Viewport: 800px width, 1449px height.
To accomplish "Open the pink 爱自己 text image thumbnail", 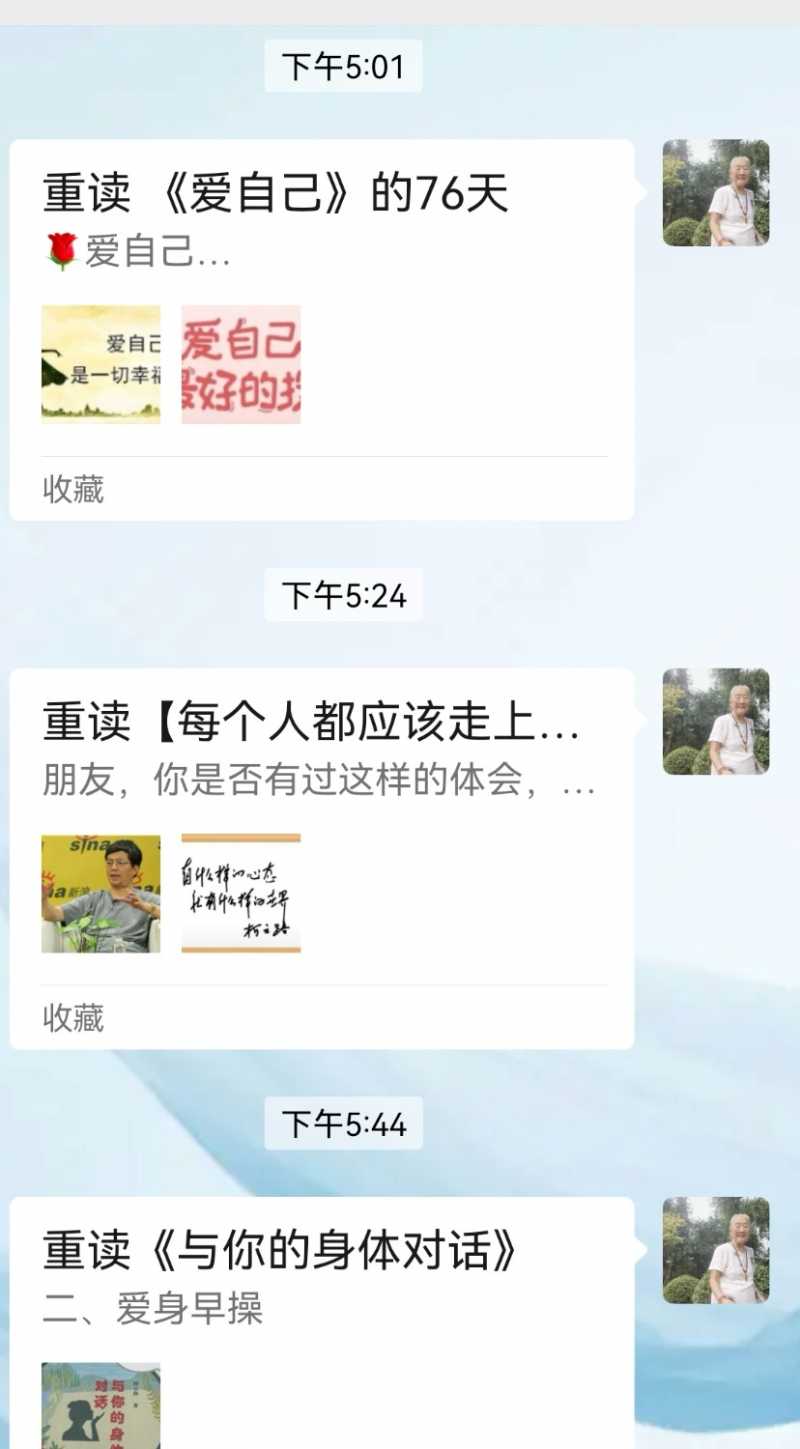I will pyautogui.click(x=240, y=364).
